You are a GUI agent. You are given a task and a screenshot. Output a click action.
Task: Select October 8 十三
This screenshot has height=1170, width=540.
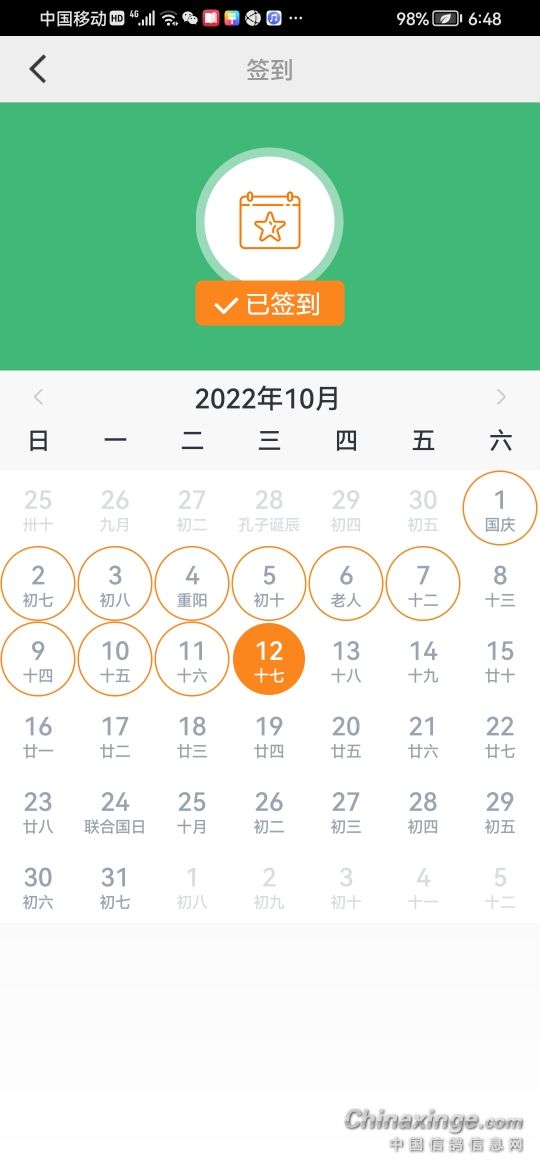tap(500, 584)
